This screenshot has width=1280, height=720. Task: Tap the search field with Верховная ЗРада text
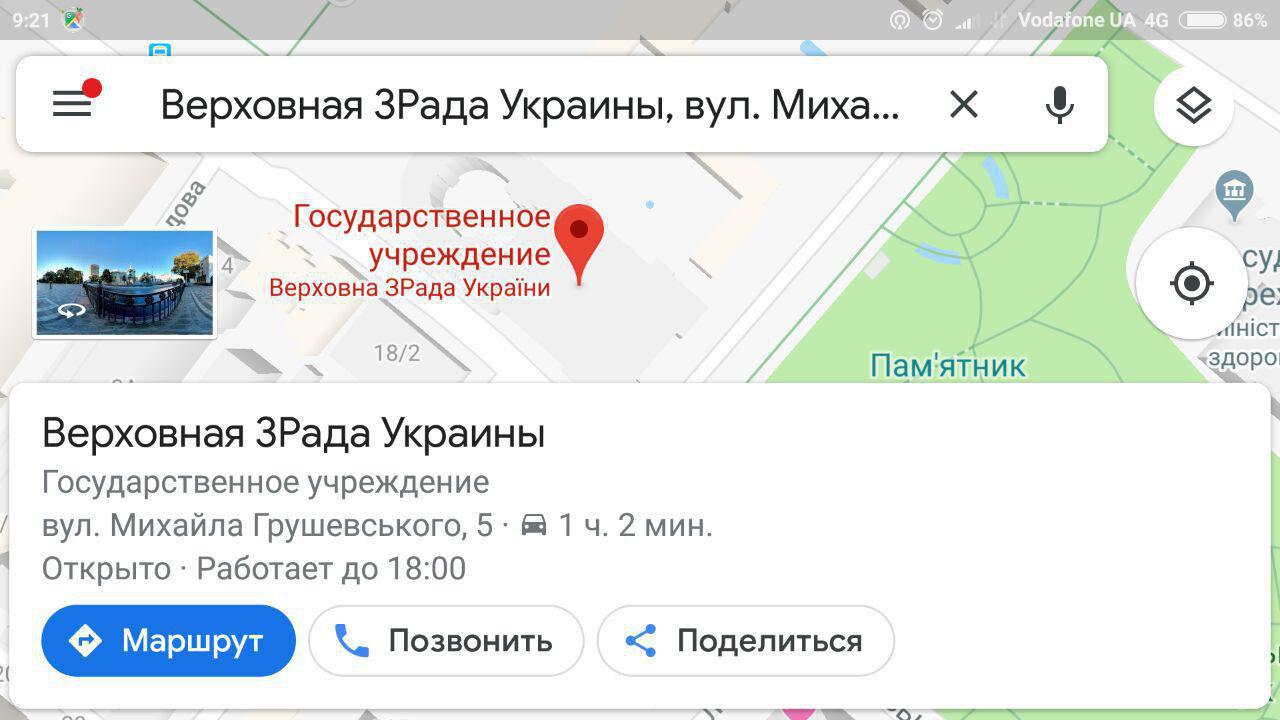click(530, 105)
